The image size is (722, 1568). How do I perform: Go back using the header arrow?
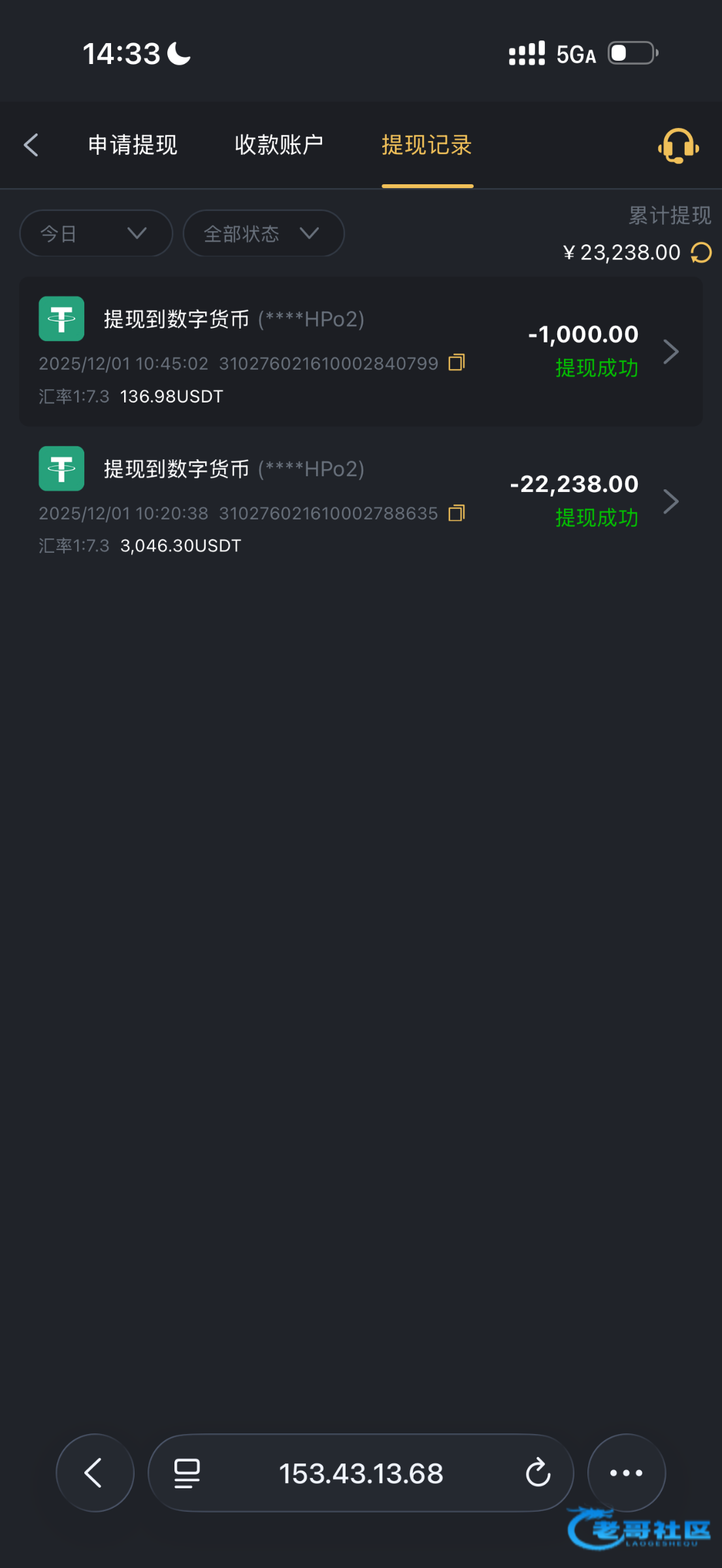click(31, 145)
